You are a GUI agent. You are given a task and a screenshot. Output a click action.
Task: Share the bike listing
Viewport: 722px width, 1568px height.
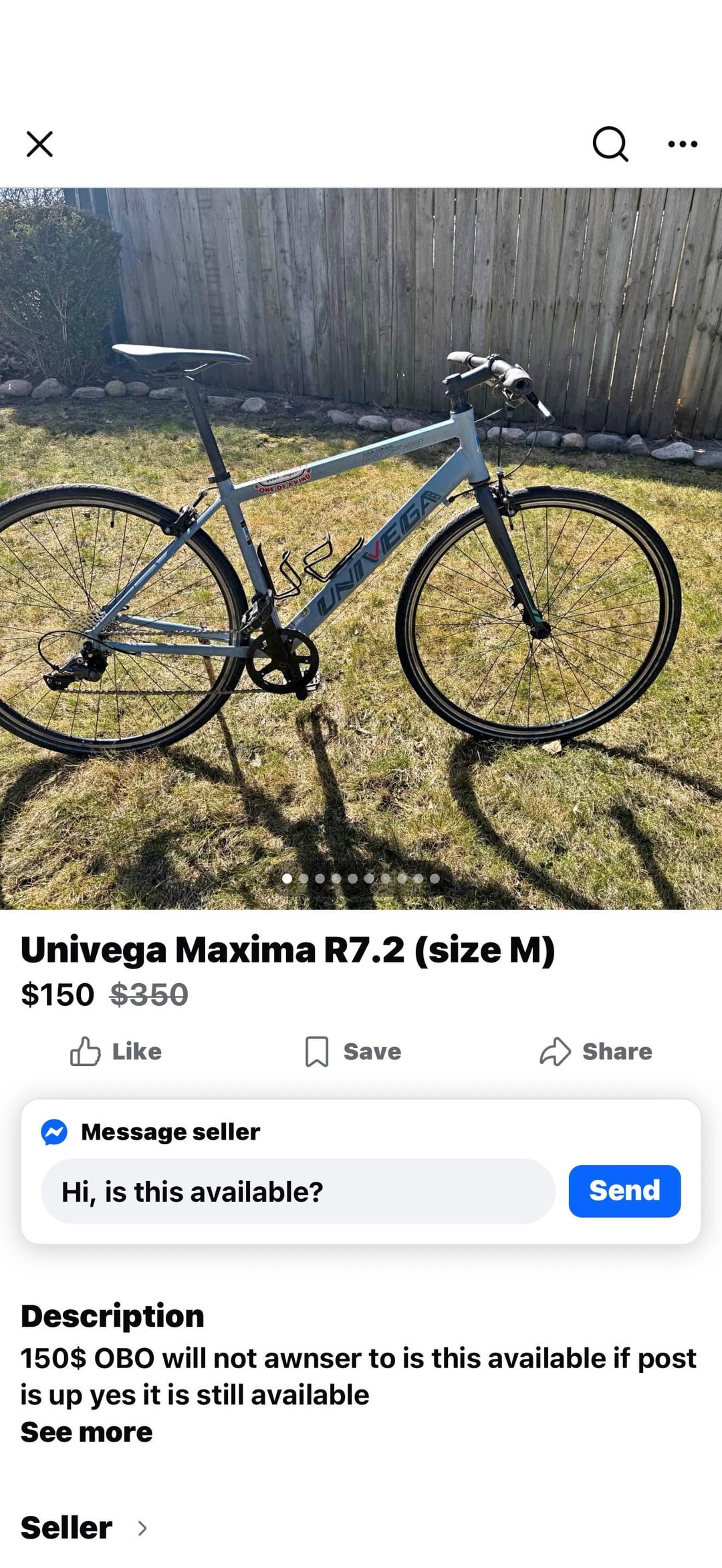click(x=596, y=1051)
